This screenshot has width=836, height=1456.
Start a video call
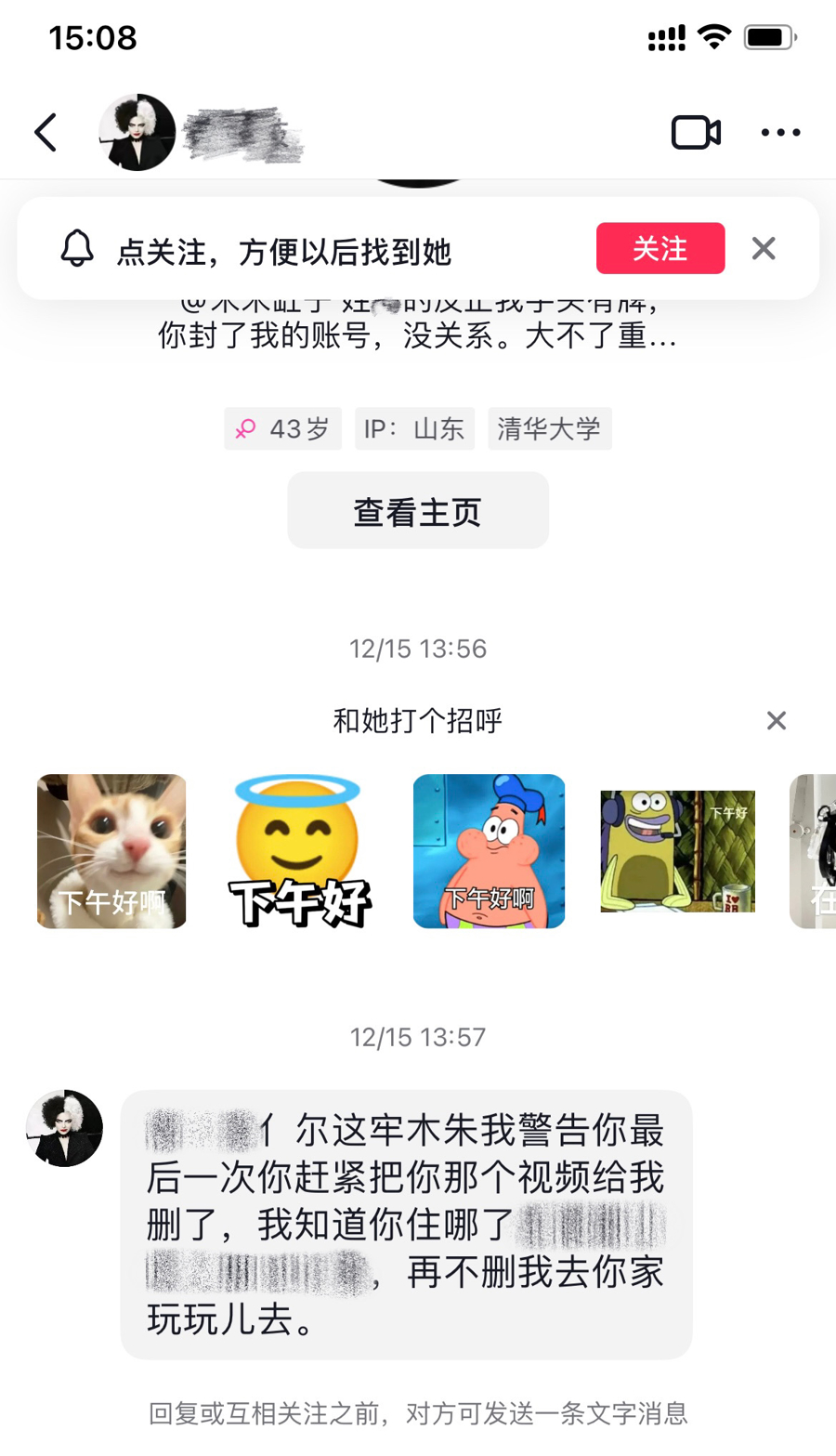(x=696, y=133)
